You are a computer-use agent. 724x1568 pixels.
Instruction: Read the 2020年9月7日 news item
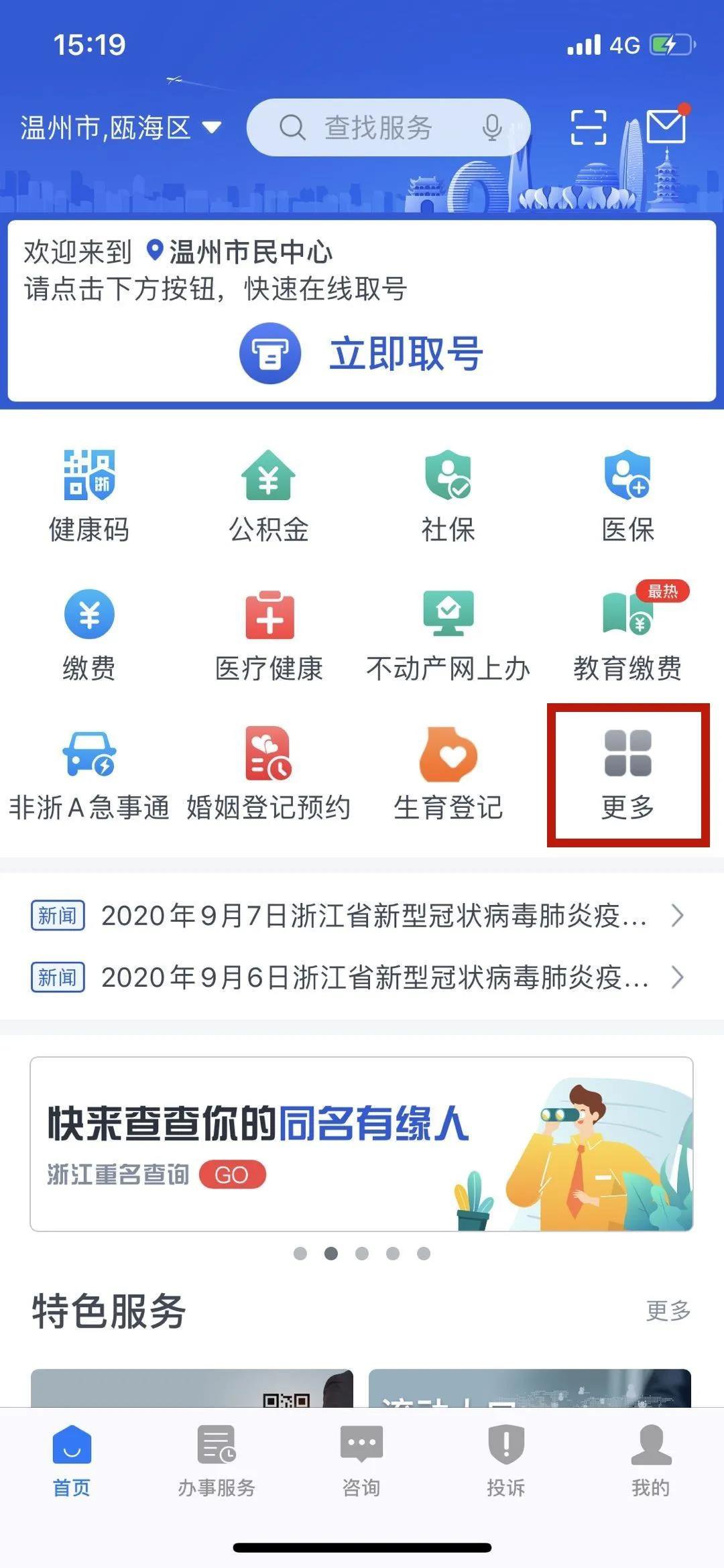point(373,916)
